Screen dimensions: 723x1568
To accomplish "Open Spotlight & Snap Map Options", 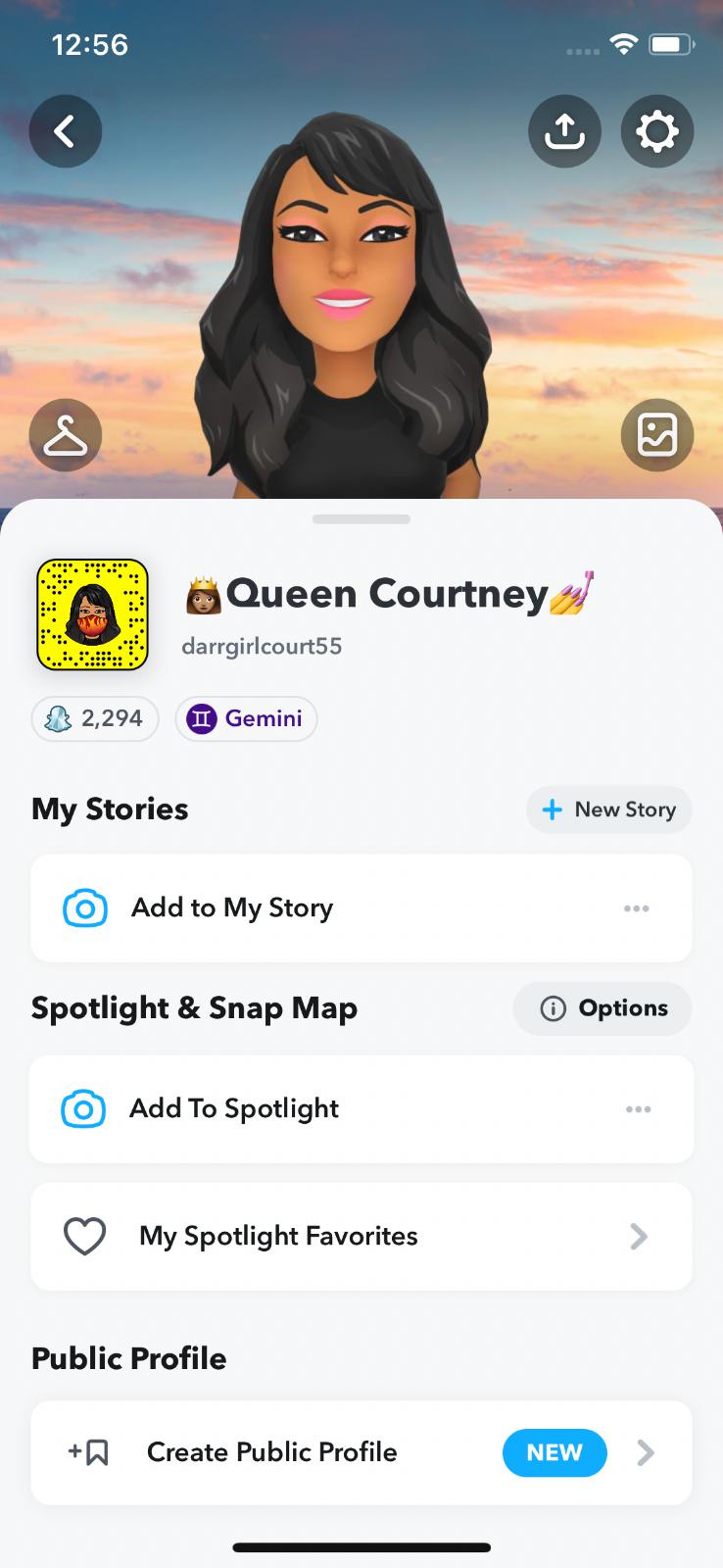I will click(x=602, y=1008).
